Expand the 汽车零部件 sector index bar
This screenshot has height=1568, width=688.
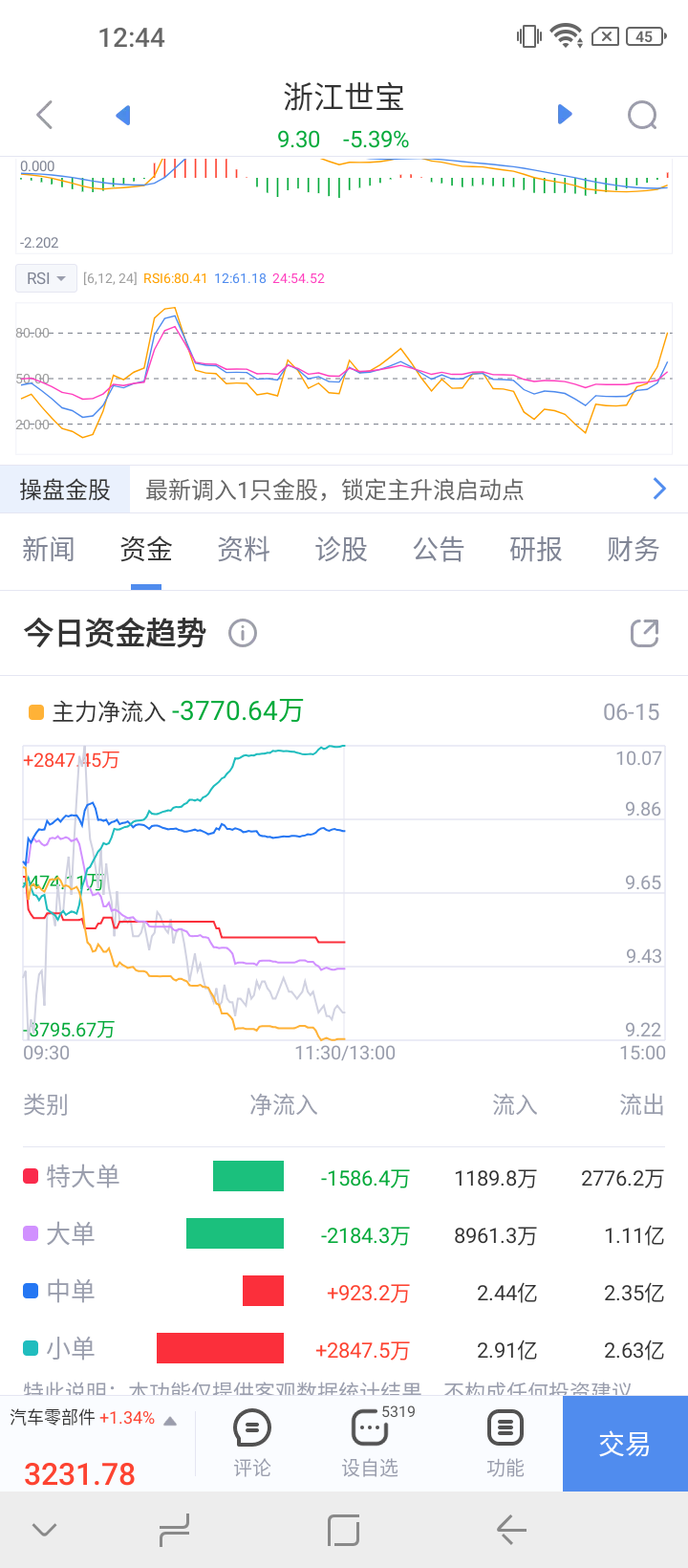pos(94,1444)
